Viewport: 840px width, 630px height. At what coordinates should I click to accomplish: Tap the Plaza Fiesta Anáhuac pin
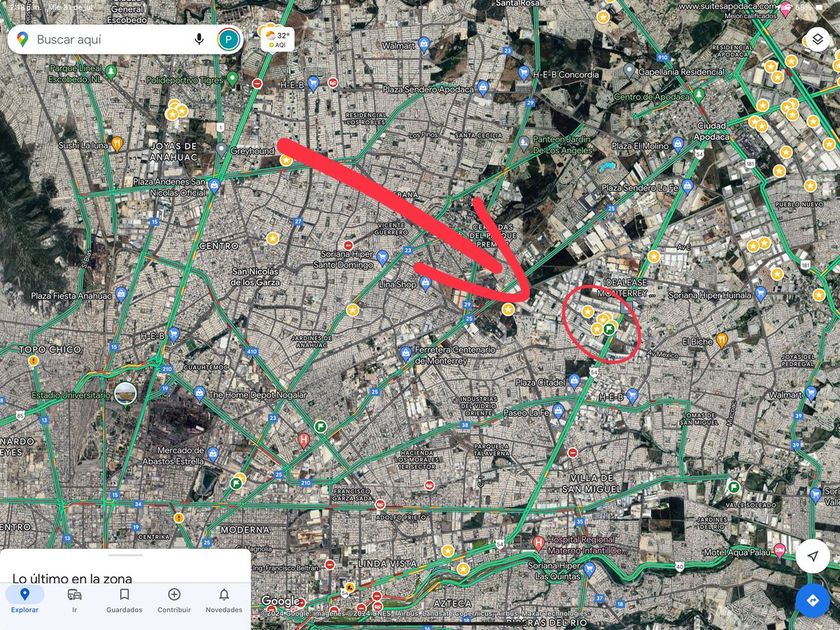121,294
